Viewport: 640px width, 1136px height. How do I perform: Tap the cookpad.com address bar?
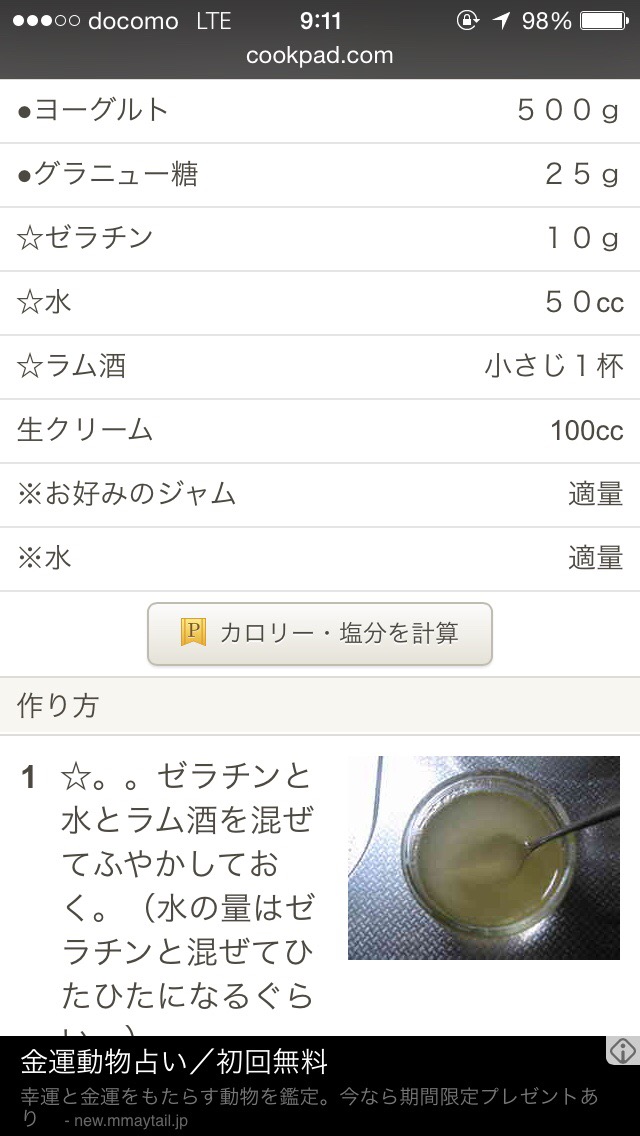pyautogui.click(x=320, y=56)
